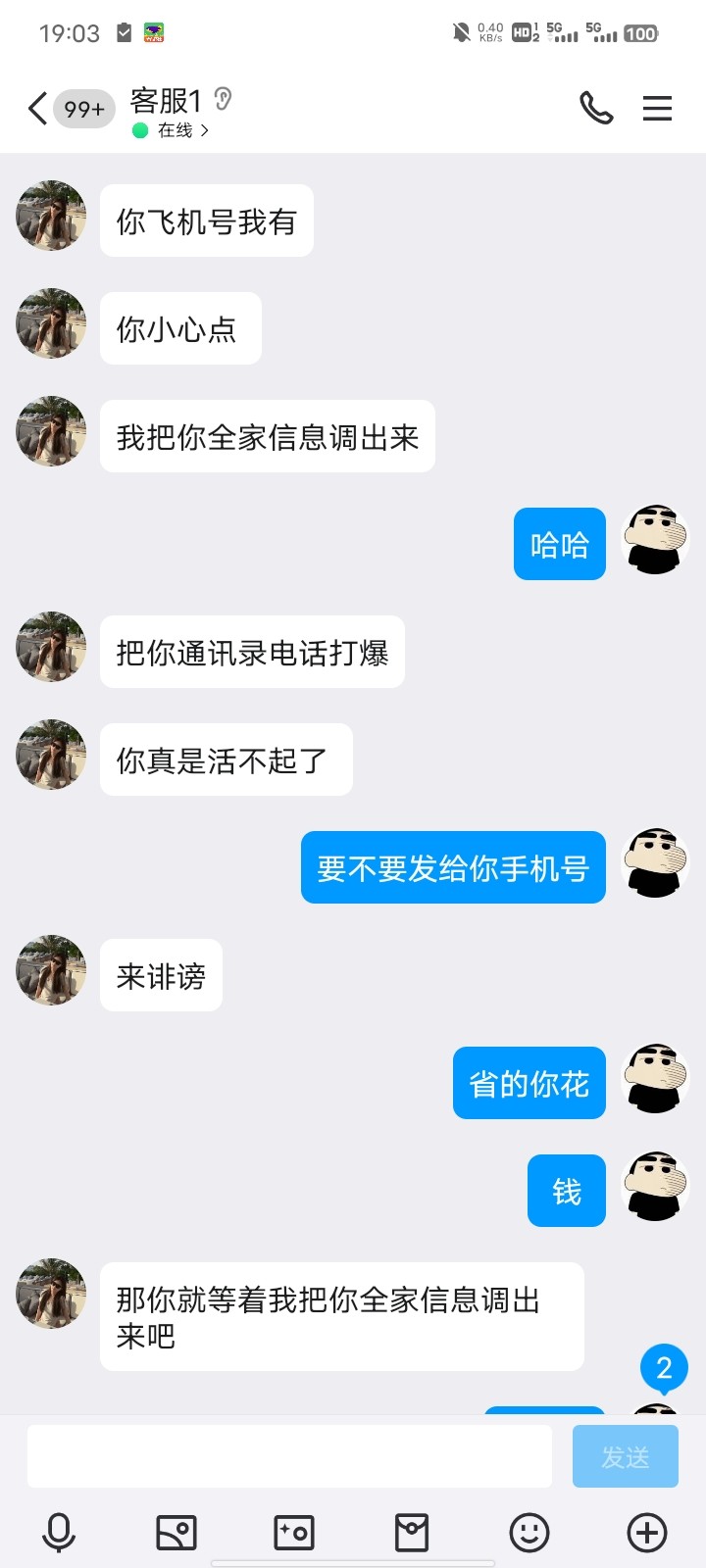Tap the 发送 send button
706x1568 pixels.
(x=625, y=1456)
